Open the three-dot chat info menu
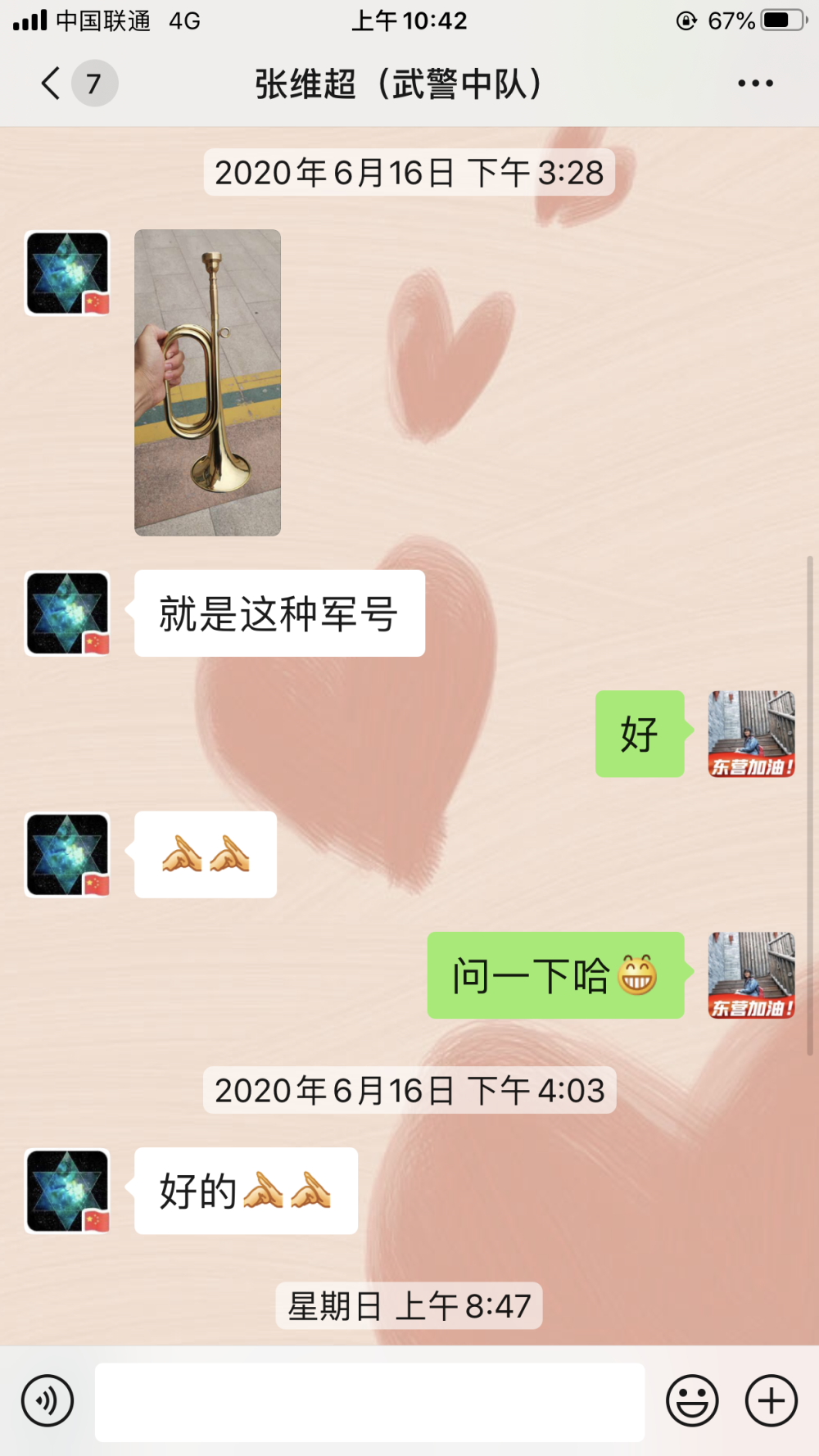 click(x=755, y=84)
